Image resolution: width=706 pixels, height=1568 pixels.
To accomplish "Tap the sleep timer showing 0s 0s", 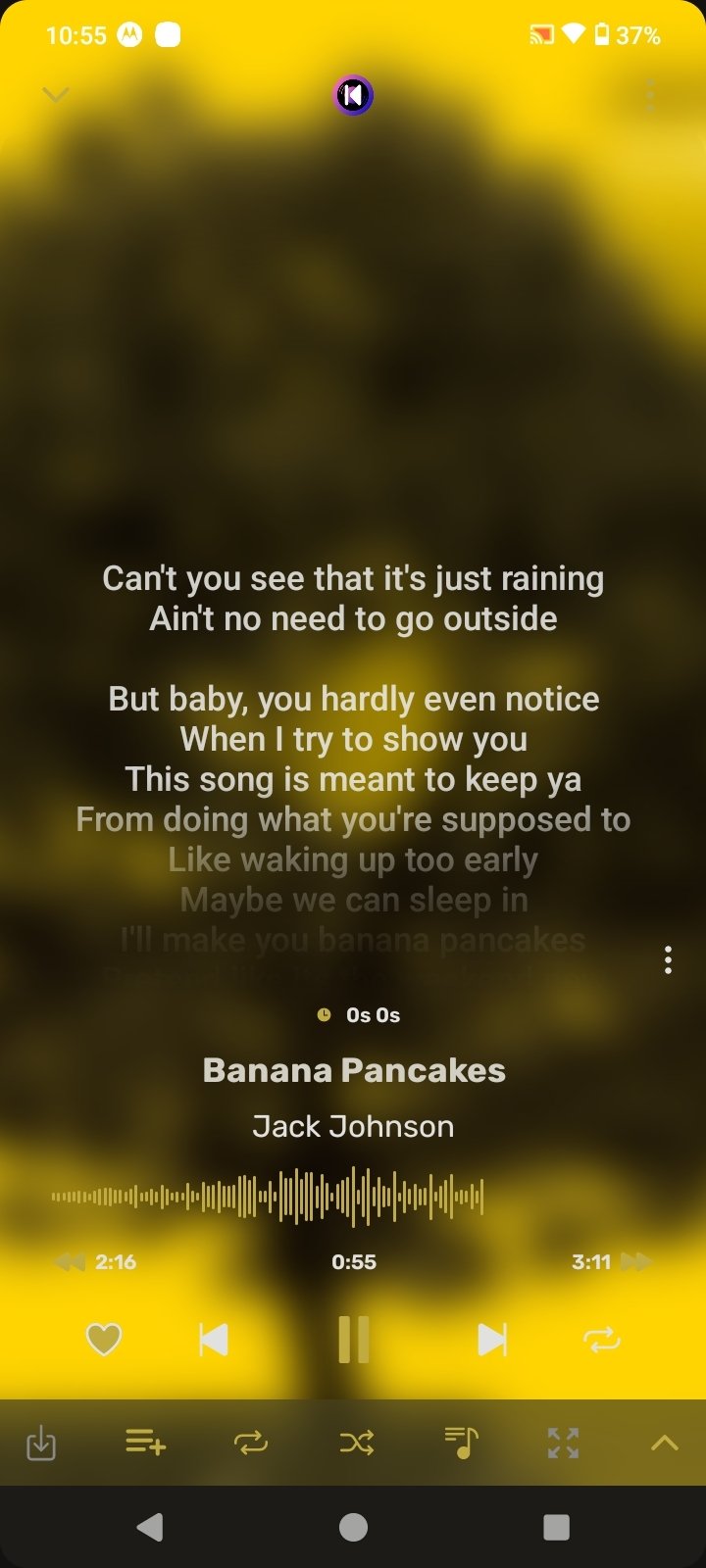I will point(358,1015).
